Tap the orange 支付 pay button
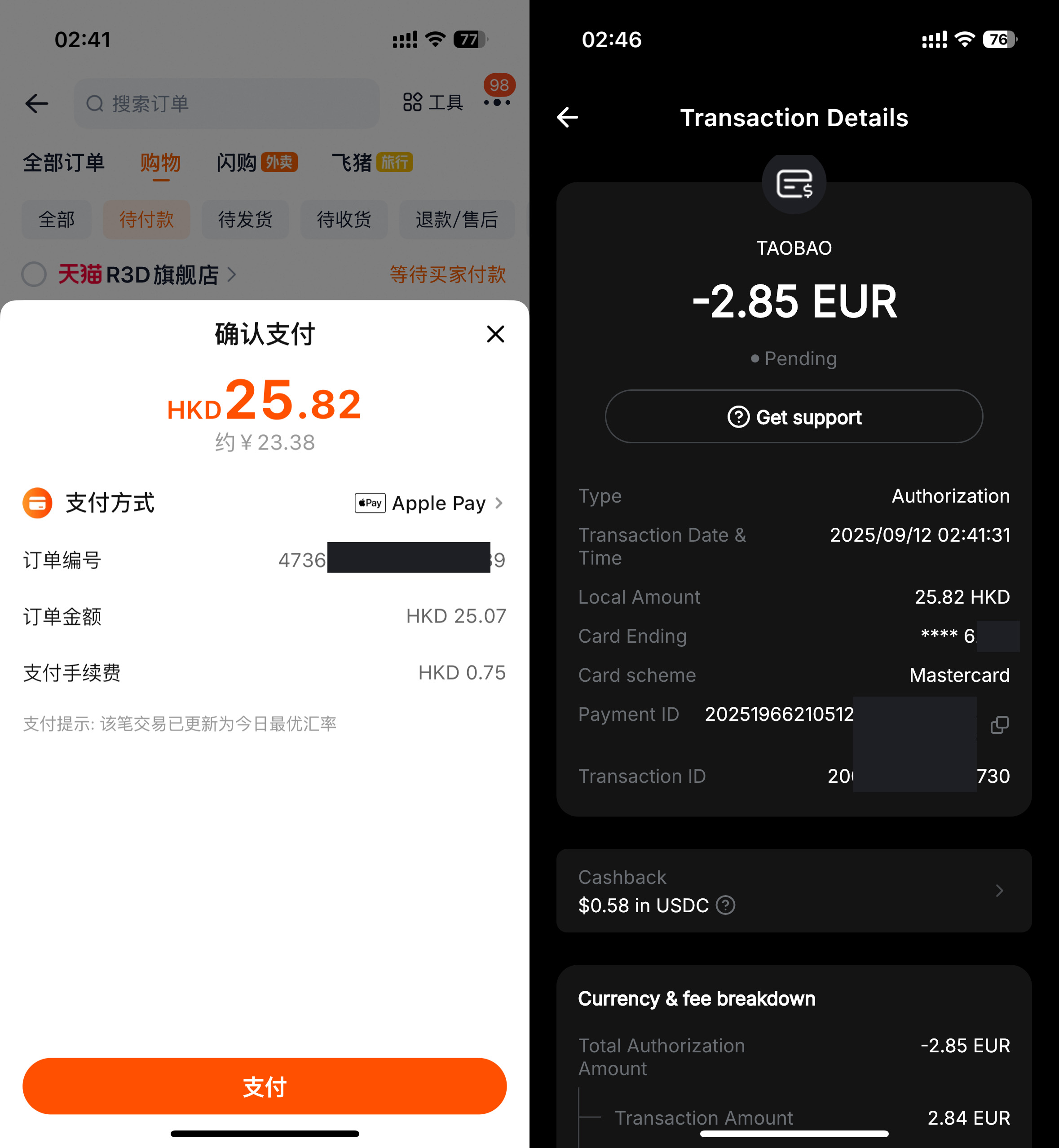Screen dimensions: 1059x1148 click(264, 1086)
